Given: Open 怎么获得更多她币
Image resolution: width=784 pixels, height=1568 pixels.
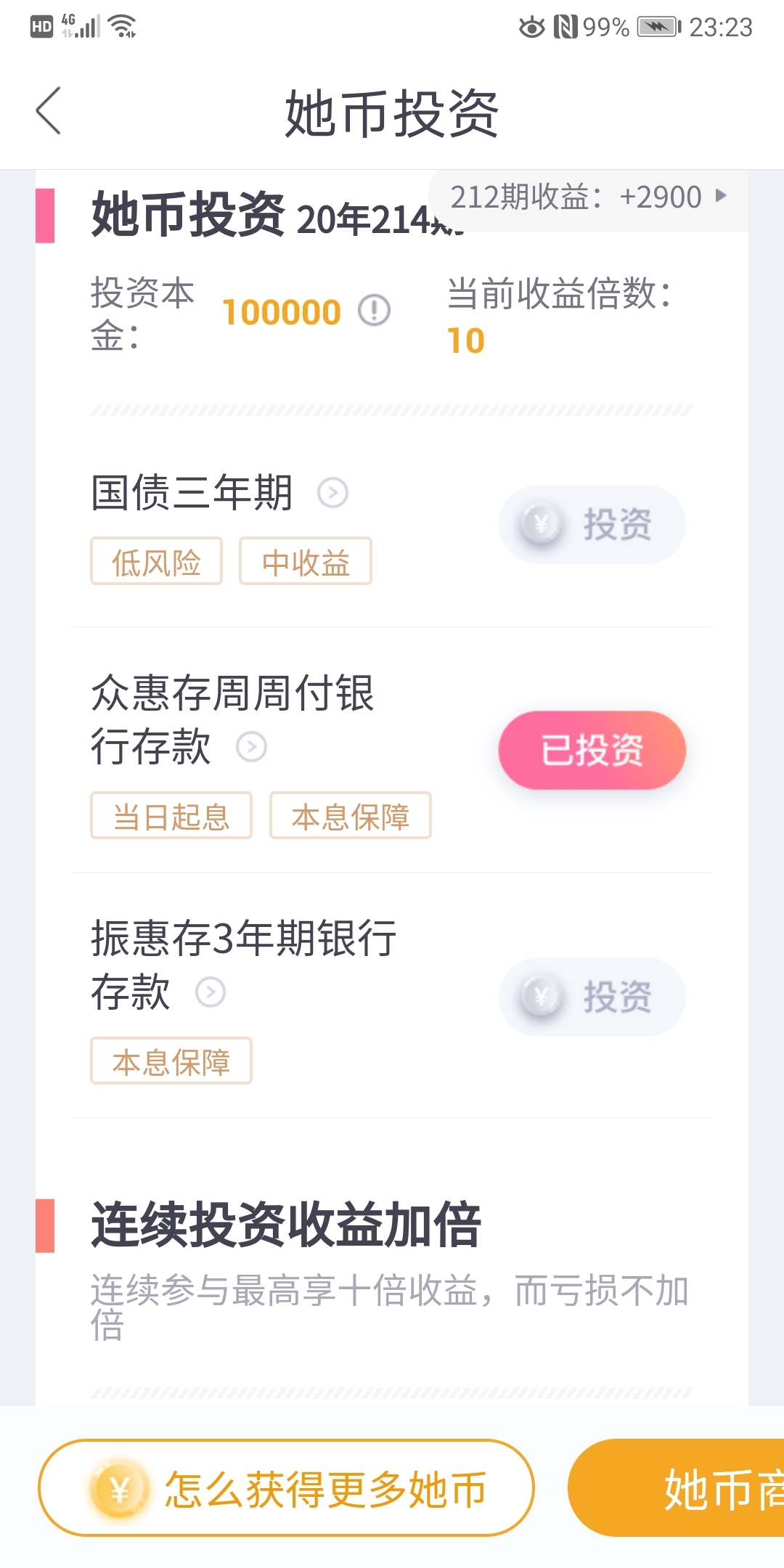Looking at the screenshot, I should 286,1488.
